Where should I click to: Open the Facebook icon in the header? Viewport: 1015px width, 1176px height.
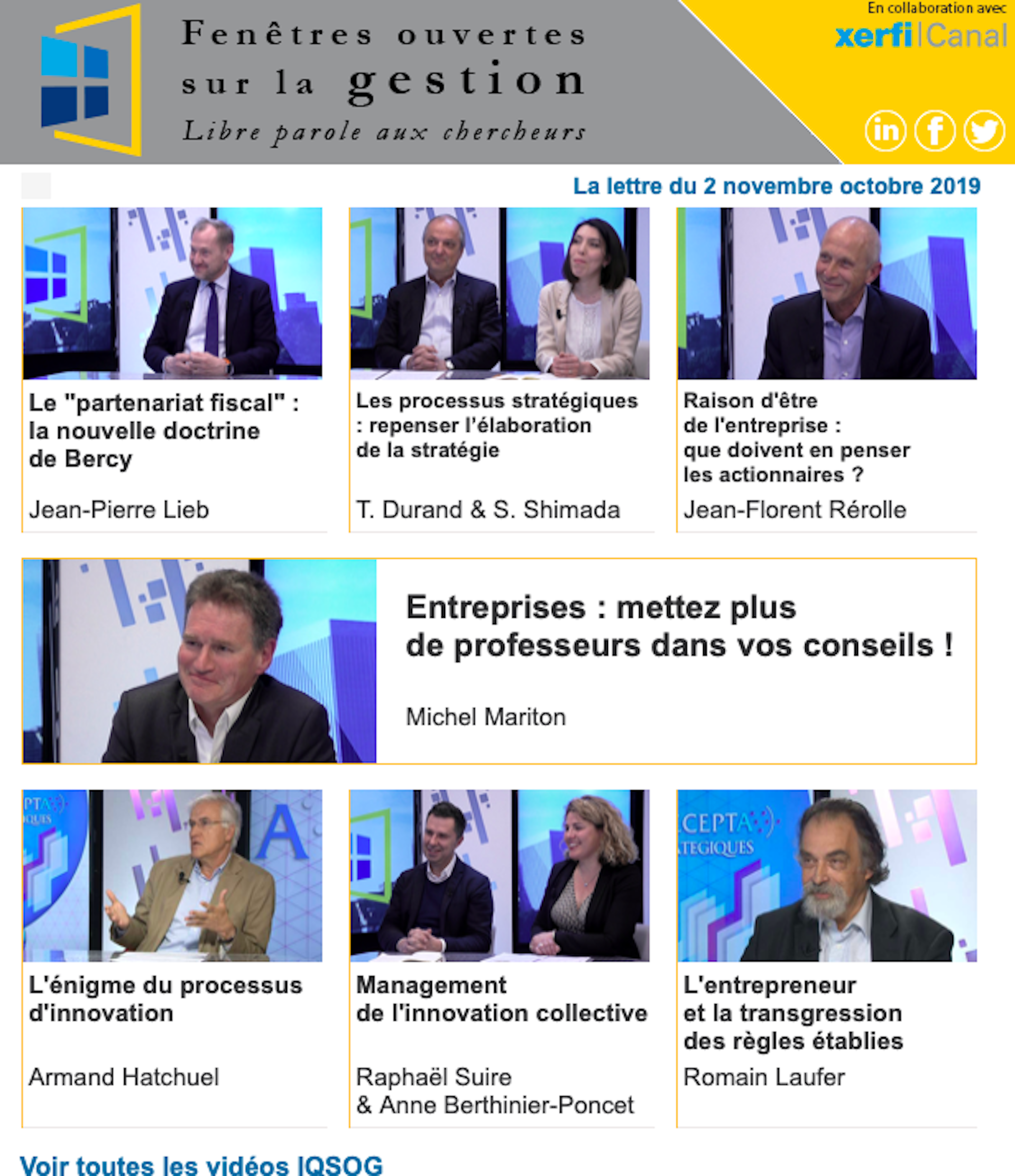tap(935, 131)
